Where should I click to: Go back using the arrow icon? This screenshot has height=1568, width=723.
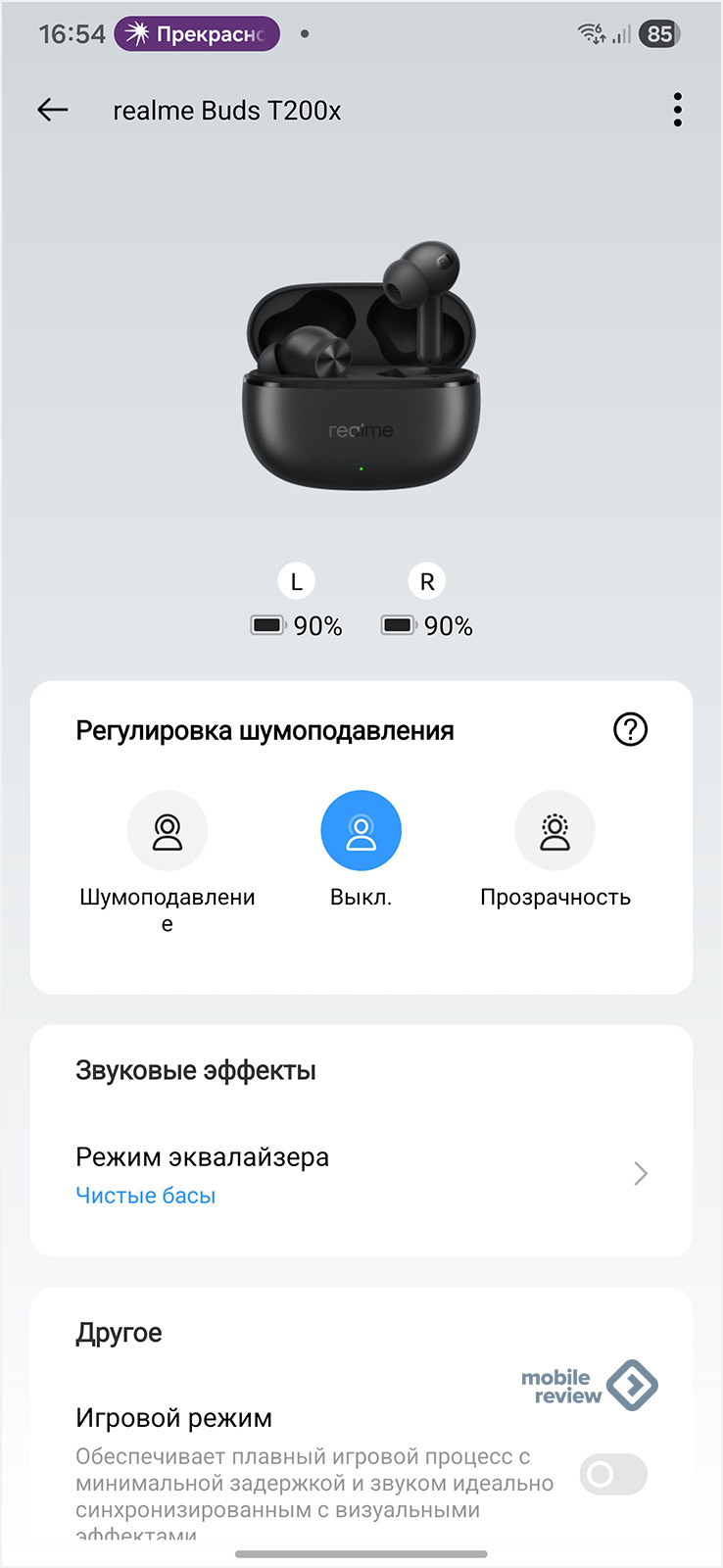[53, 110]
